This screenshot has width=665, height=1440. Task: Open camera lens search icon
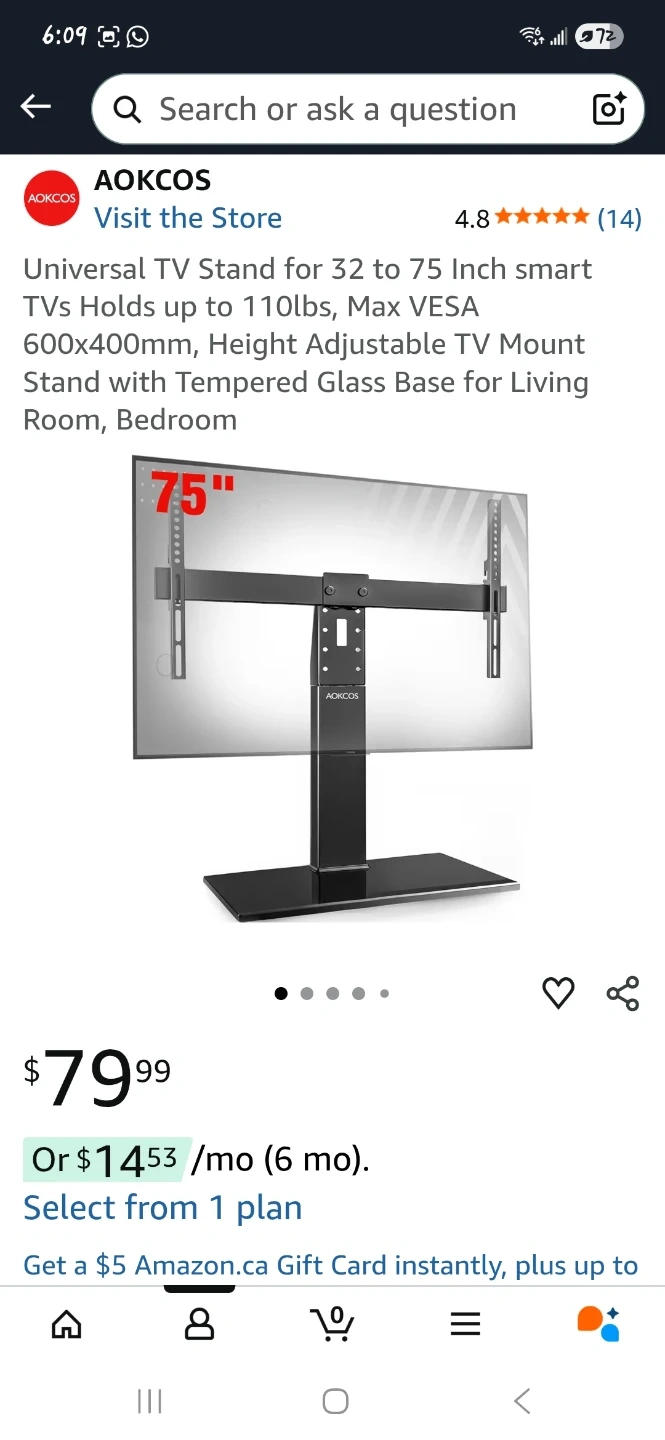(x=609, y=109)
